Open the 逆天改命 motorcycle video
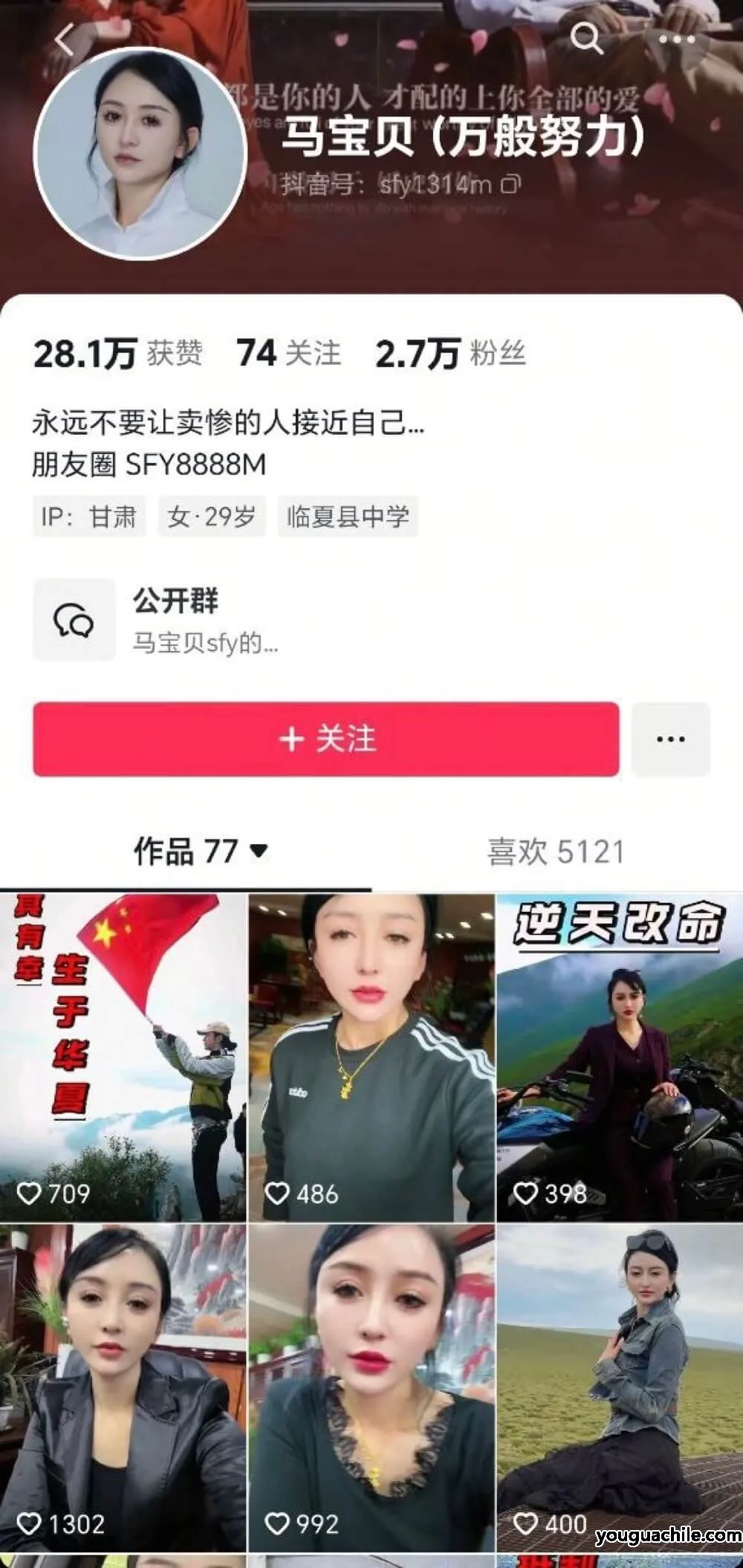 click(619, 1057)
